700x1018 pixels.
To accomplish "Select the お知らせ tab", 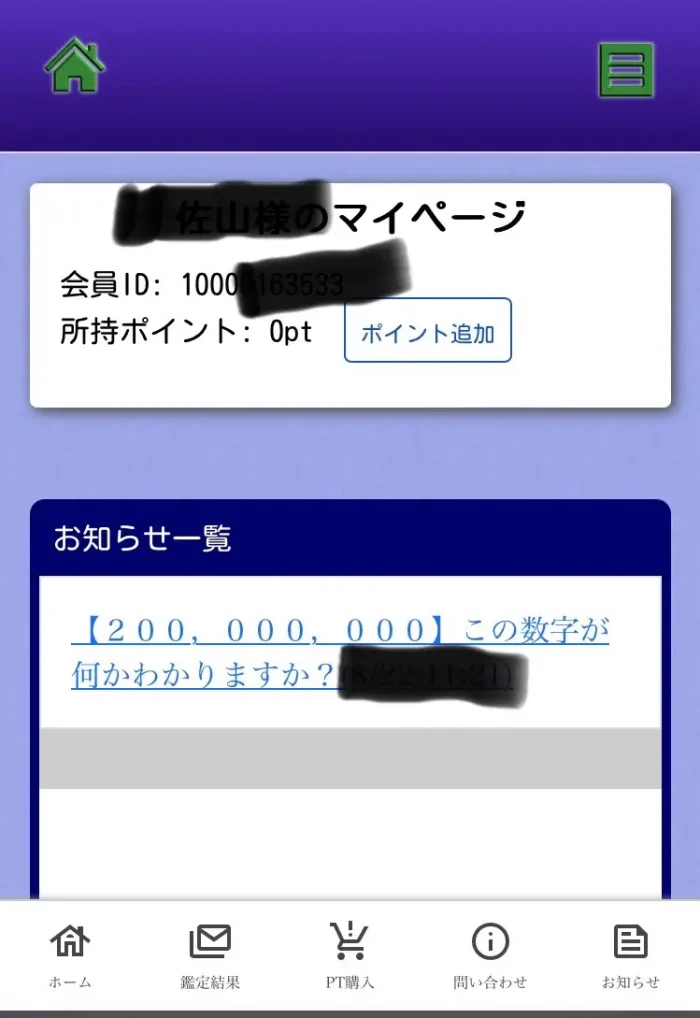I will click(630, 955).
